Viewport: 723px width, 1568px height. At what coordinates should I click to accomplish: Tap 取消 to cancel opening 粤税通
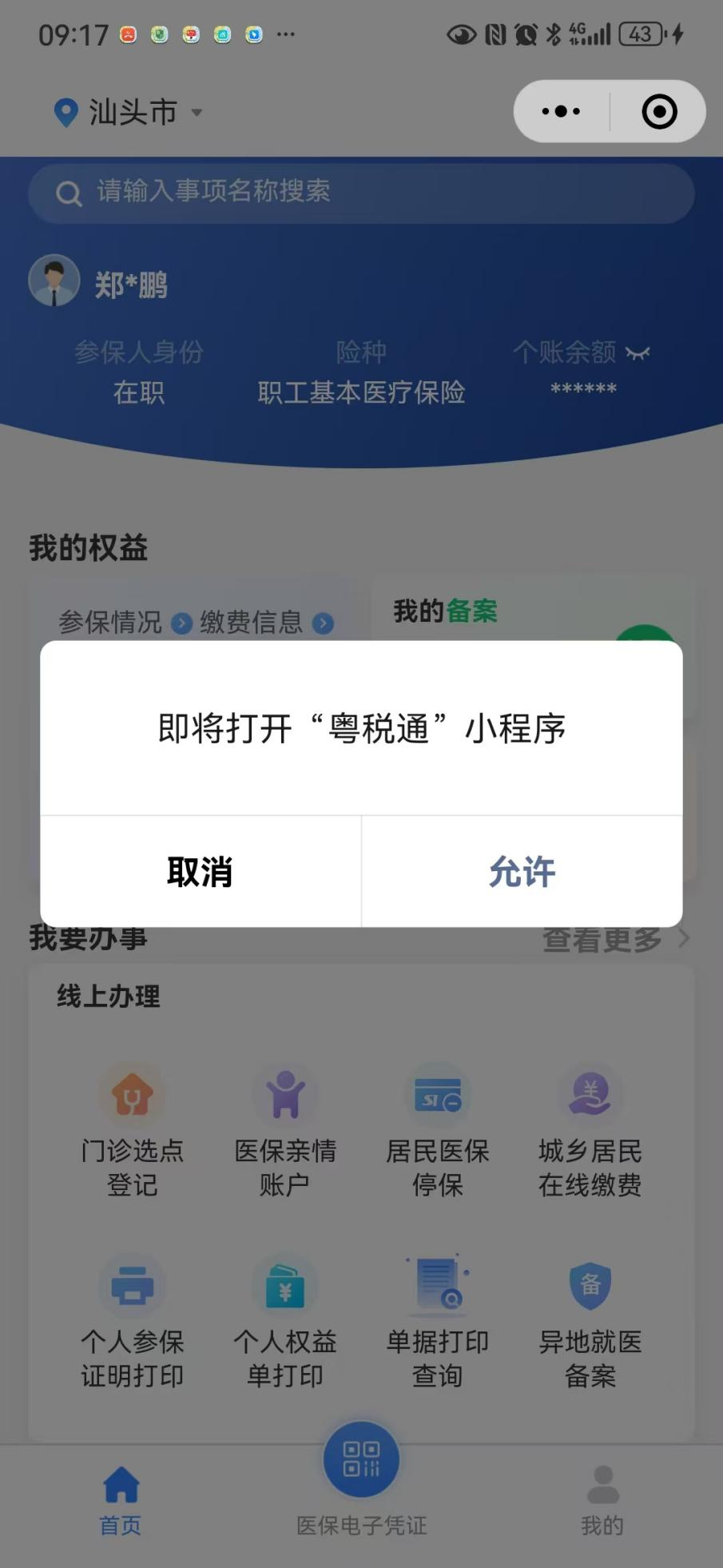[x=200, y=871]
